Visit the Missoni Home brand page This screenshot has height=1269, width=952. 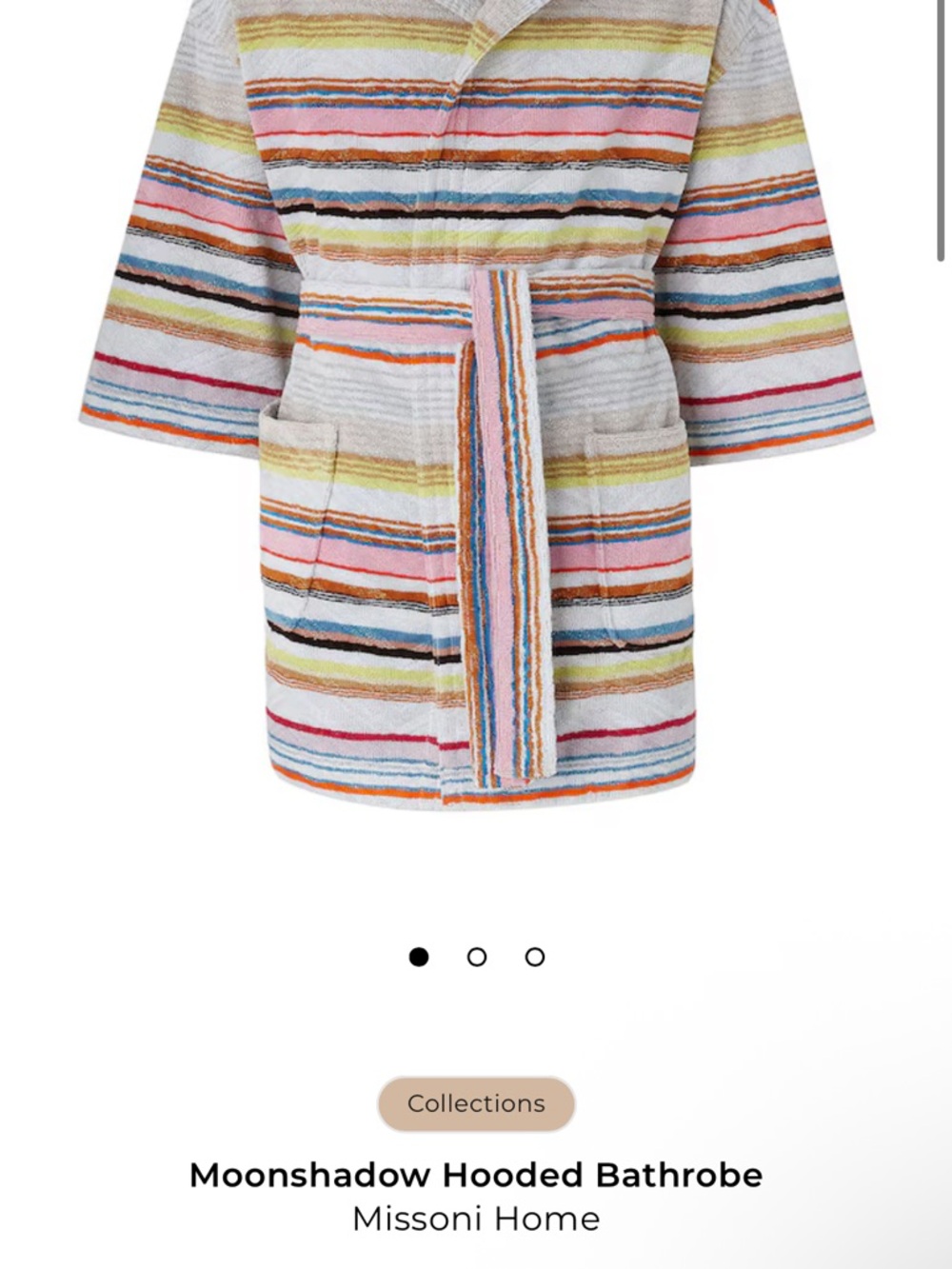[475, 1219]
